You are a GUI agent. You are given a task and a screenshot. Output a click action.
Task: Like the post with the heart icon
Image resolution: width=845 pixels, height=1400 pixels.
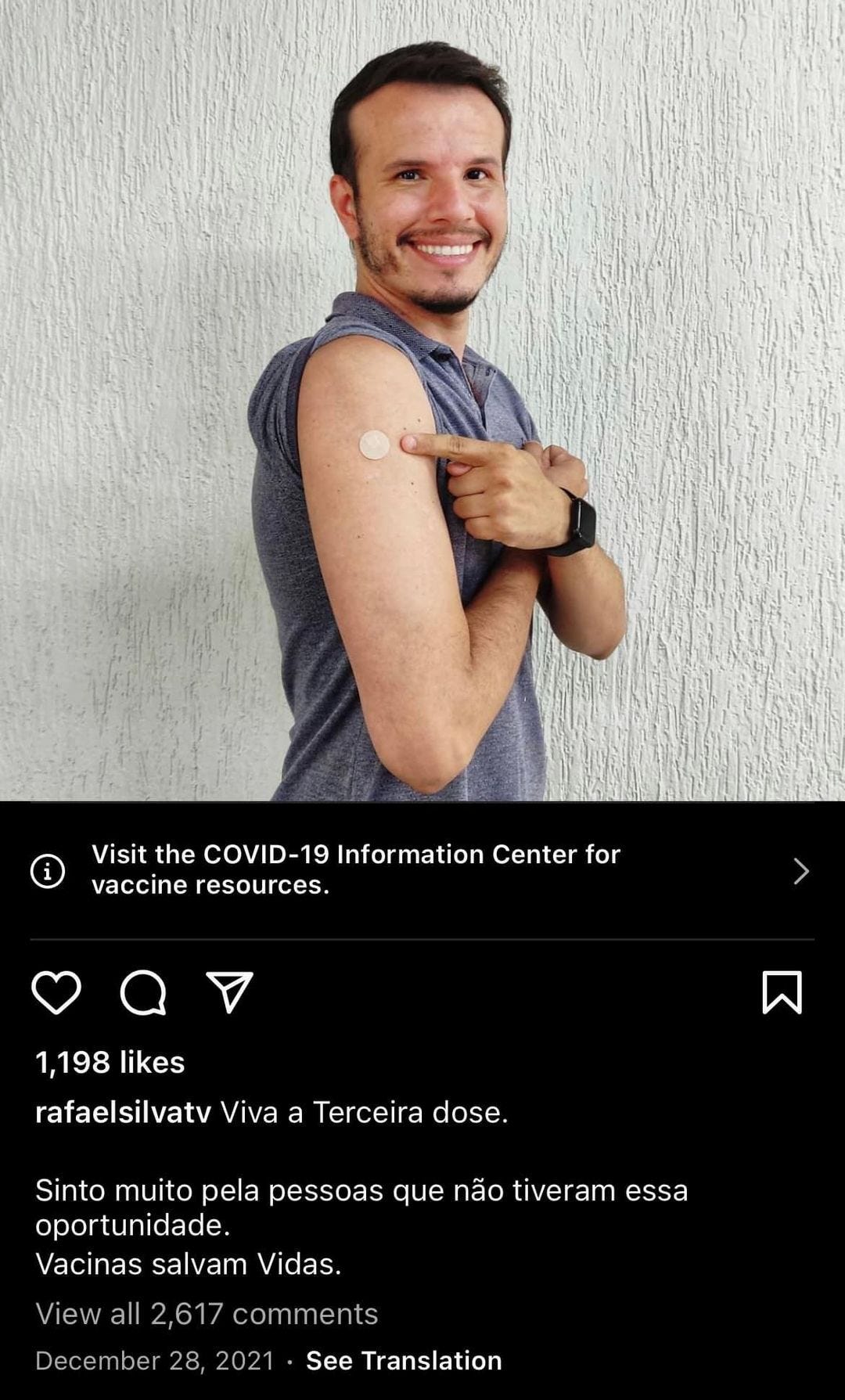tap(56, 992)
